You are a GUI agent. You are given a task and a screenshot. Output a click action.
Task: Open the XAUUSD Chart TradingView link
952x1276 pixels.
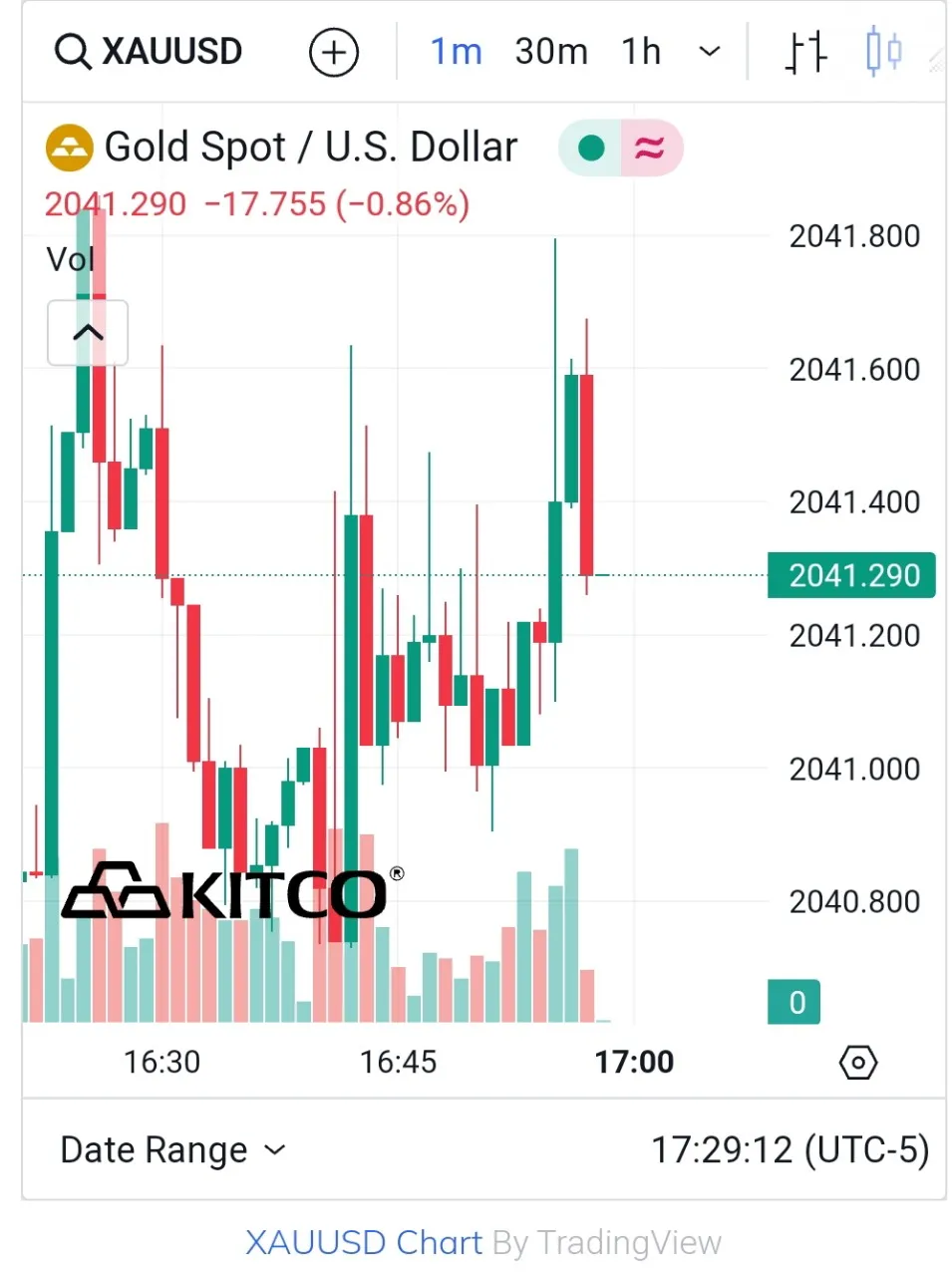point(365,1243)
